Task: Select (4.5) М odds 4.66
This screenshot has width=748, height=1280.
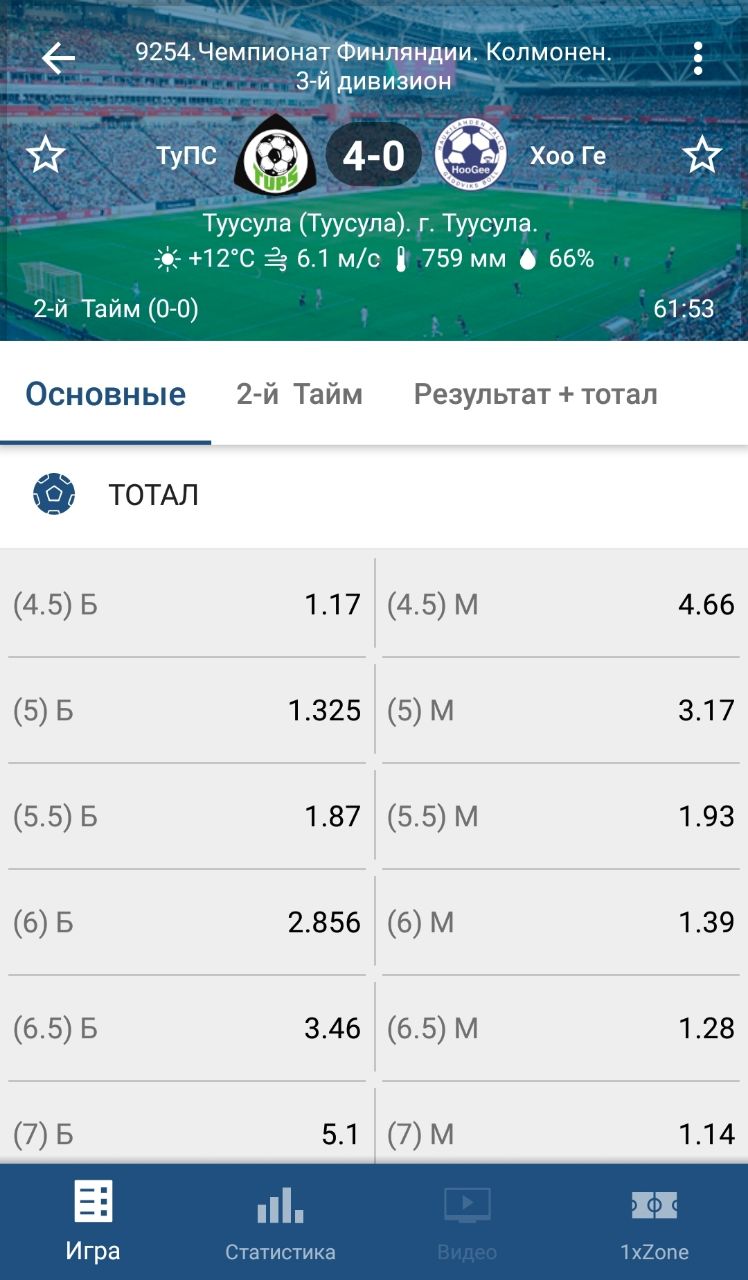Action: [561, 604]
